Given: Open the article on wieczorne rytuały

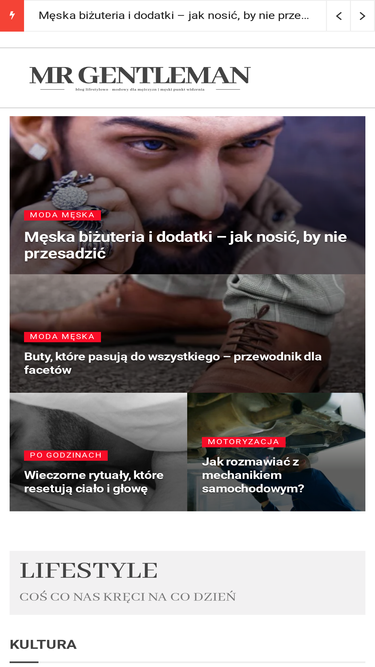Looking at the screenshot, I should [94, 482].
